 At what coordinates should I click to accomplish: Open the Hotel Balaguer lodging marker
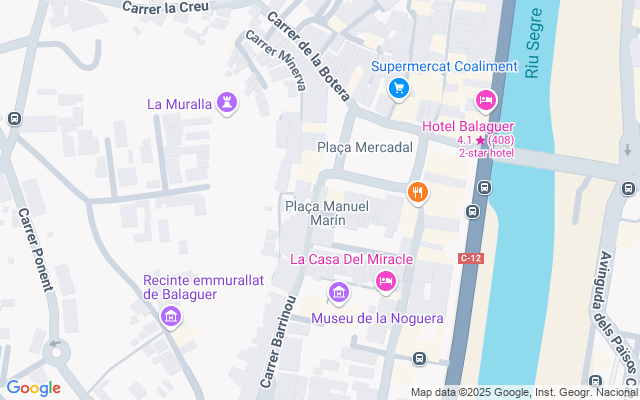486,100
